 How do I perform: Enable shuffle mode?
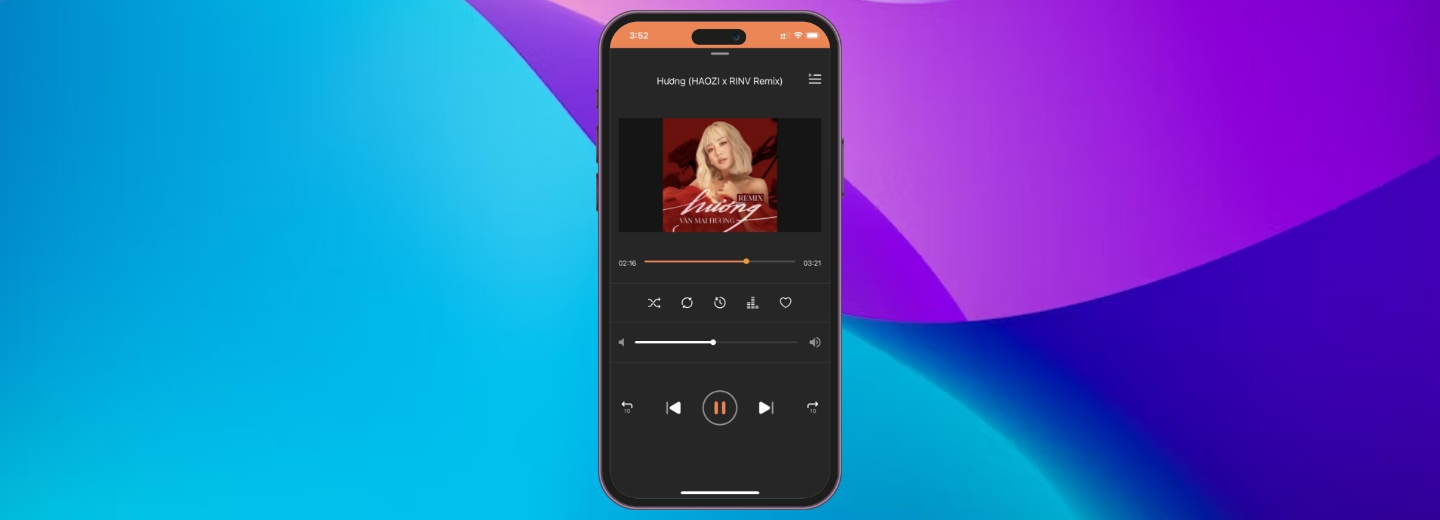click(x=654, y=303)
